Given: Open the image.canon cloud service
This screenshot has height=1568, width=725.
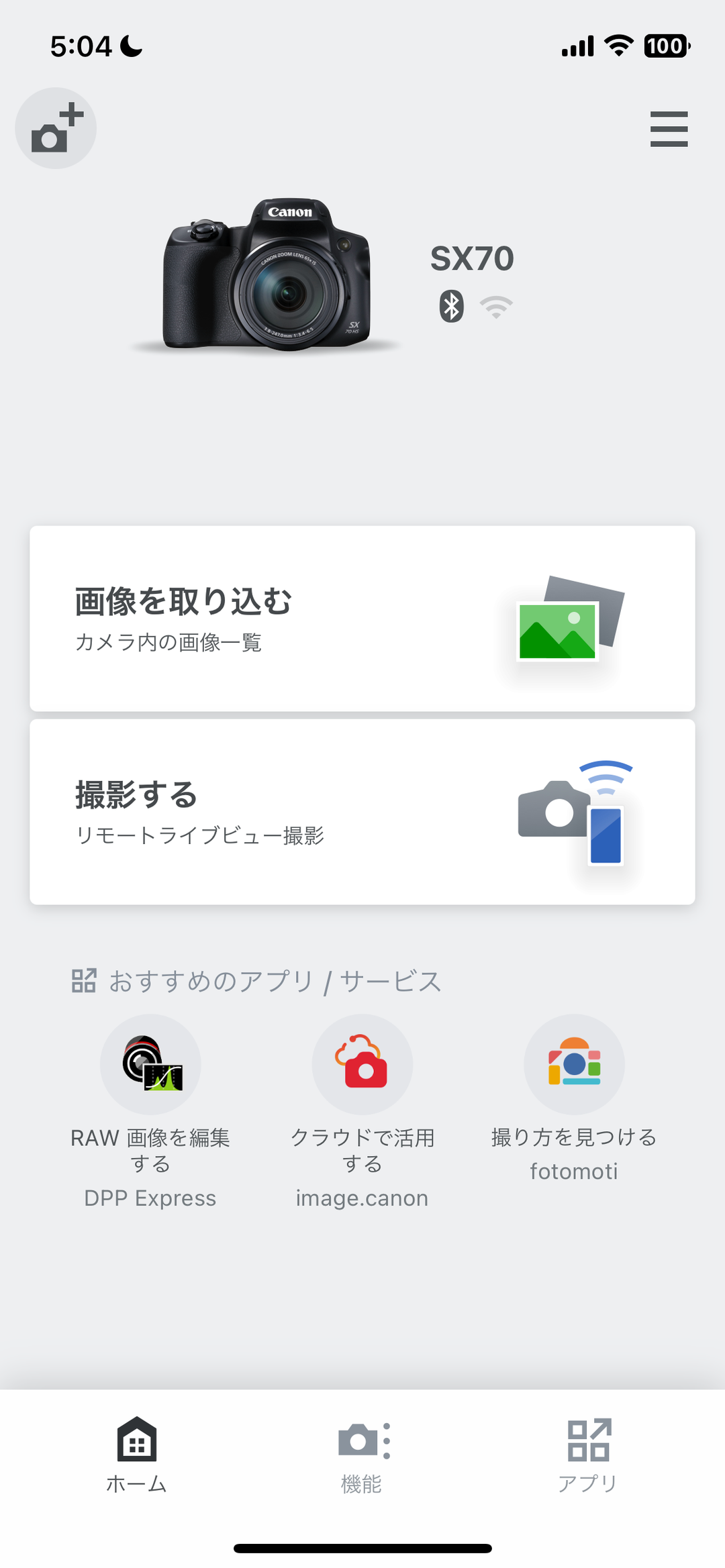Looking at the screenshot, I should click(362, 1065).
